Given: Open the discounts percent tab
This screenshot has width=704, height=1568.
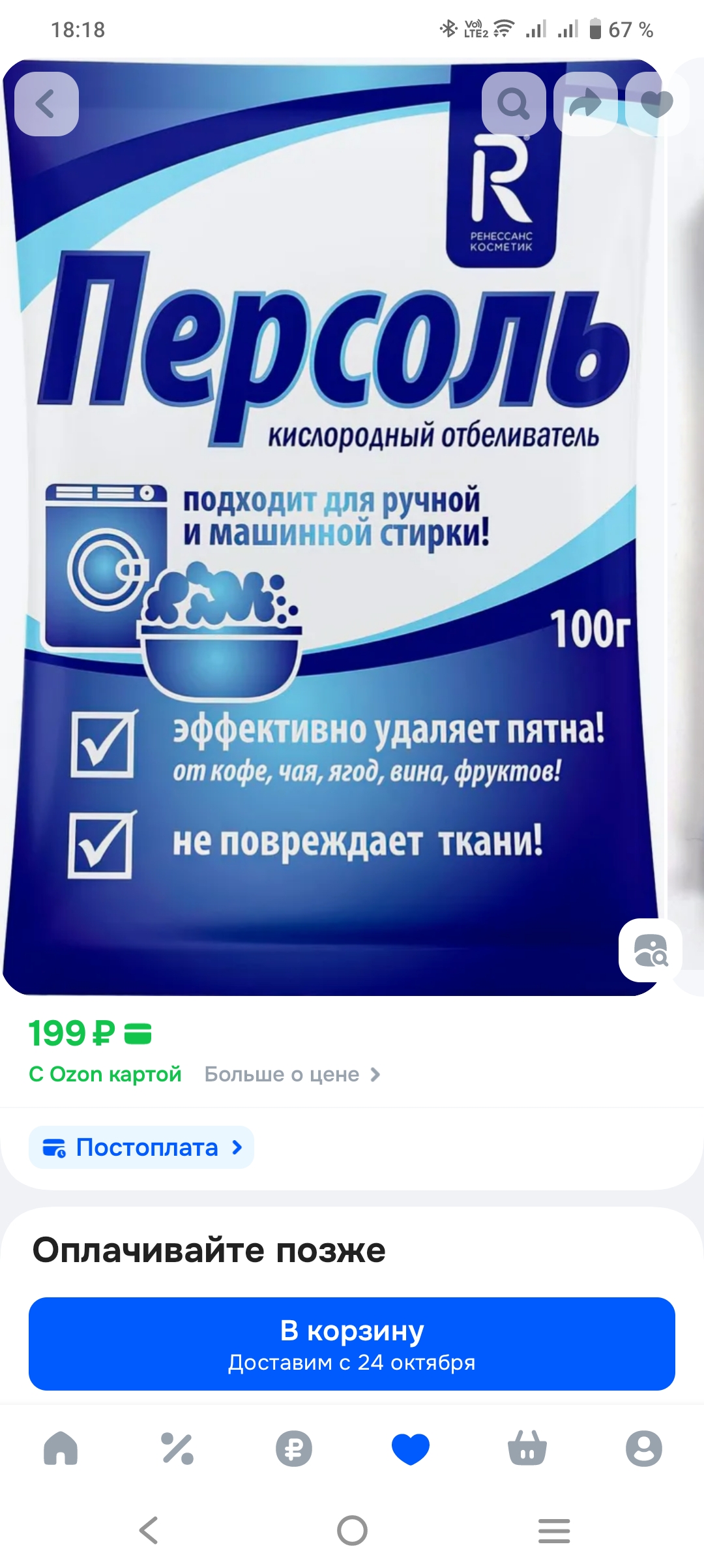Looking at the screenshot, I should [177, 1449].
